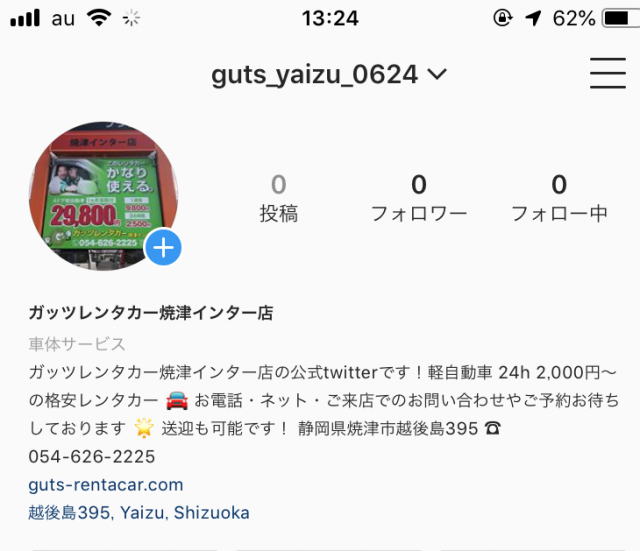The height and width of the screenshot is (551, 640).
Task: View the フォロー中 following list
Action: click(558, 198)
